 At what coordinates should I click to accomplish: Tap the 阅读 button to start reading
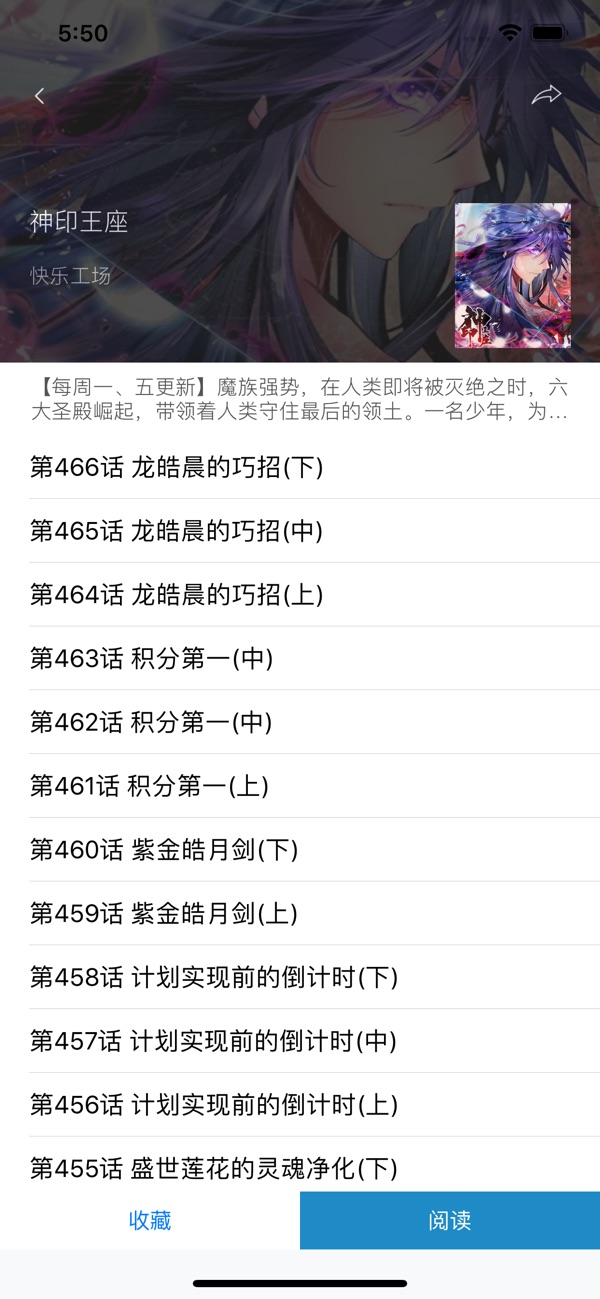(450, 1220)
